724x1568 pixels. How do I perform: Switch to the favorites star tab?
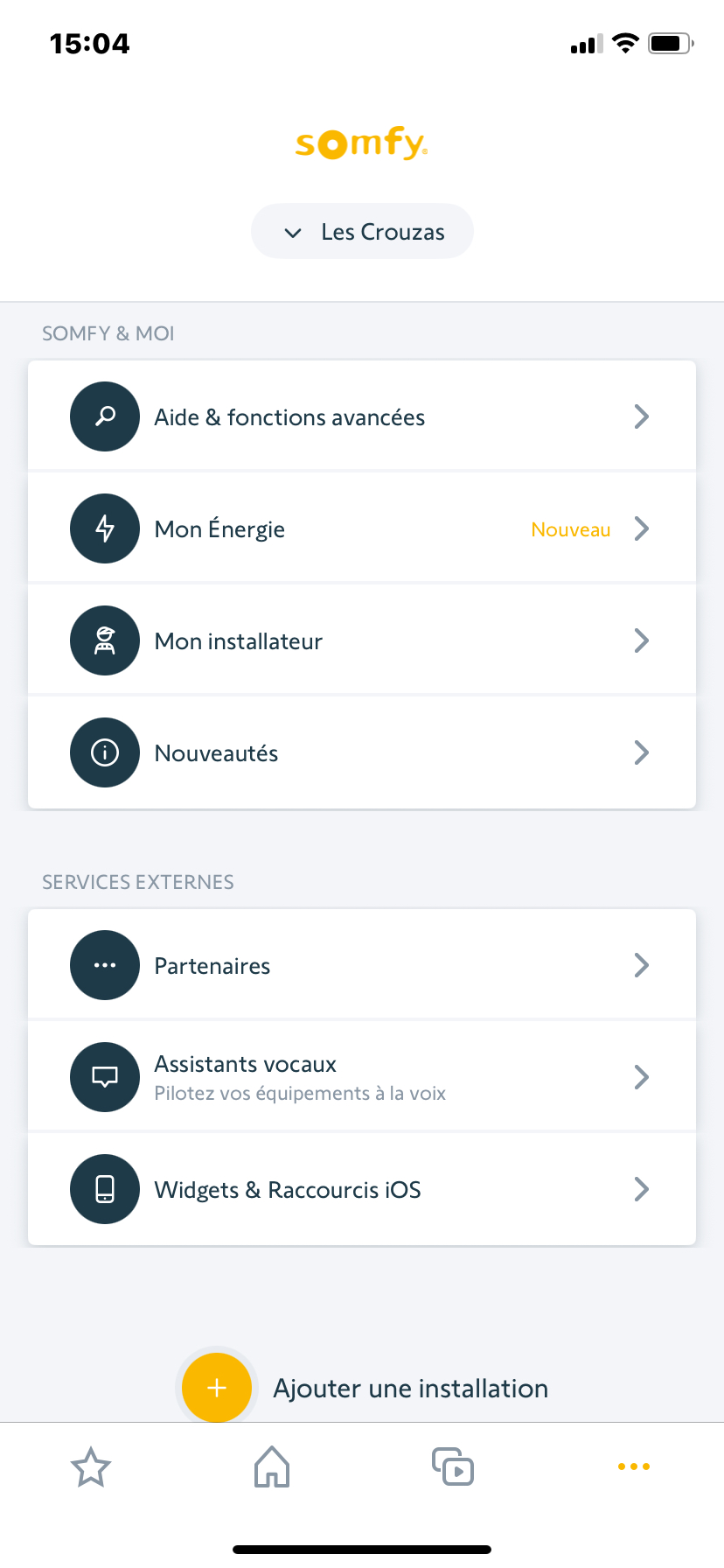(x=91, y=1467)
